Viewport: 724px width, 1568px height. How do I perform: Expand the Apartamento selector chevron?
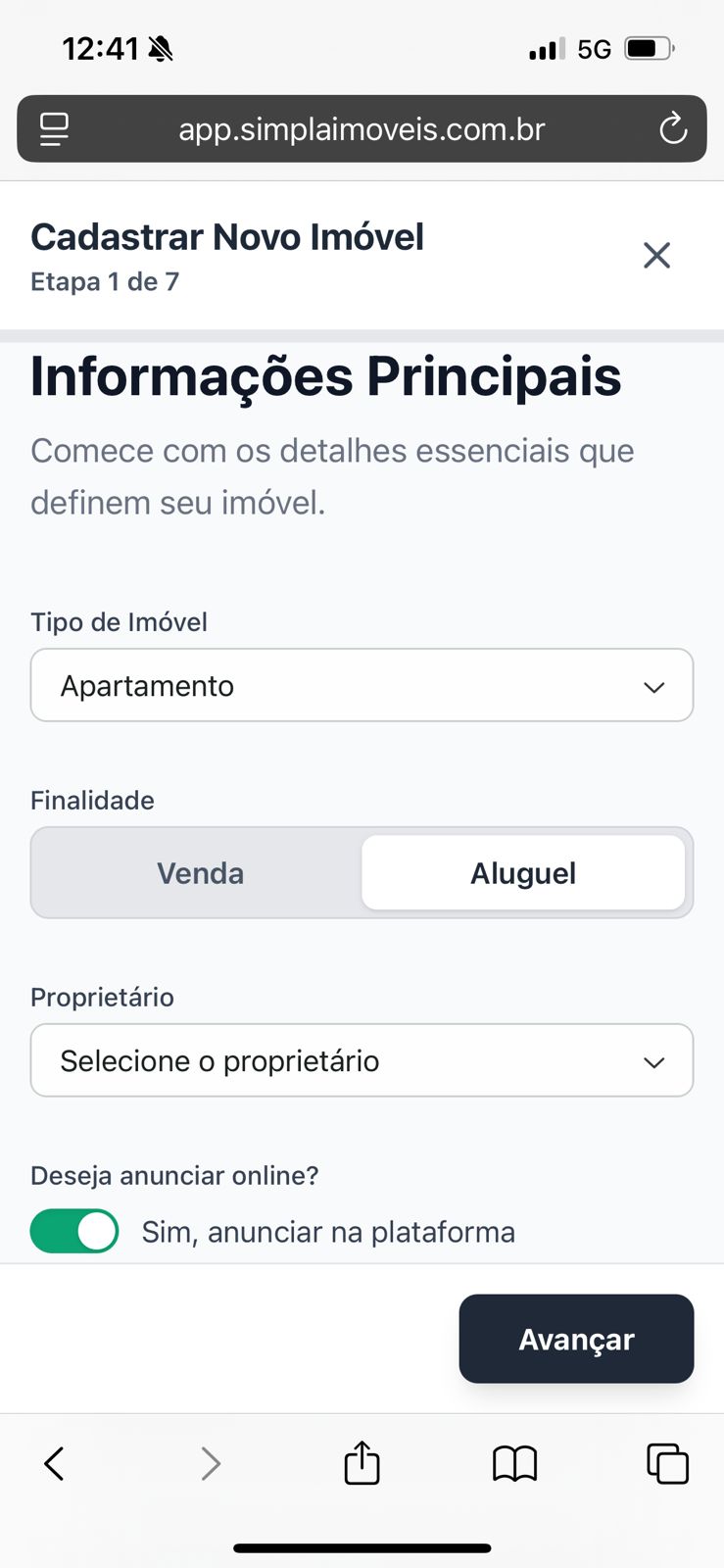[x=654, y=687]
